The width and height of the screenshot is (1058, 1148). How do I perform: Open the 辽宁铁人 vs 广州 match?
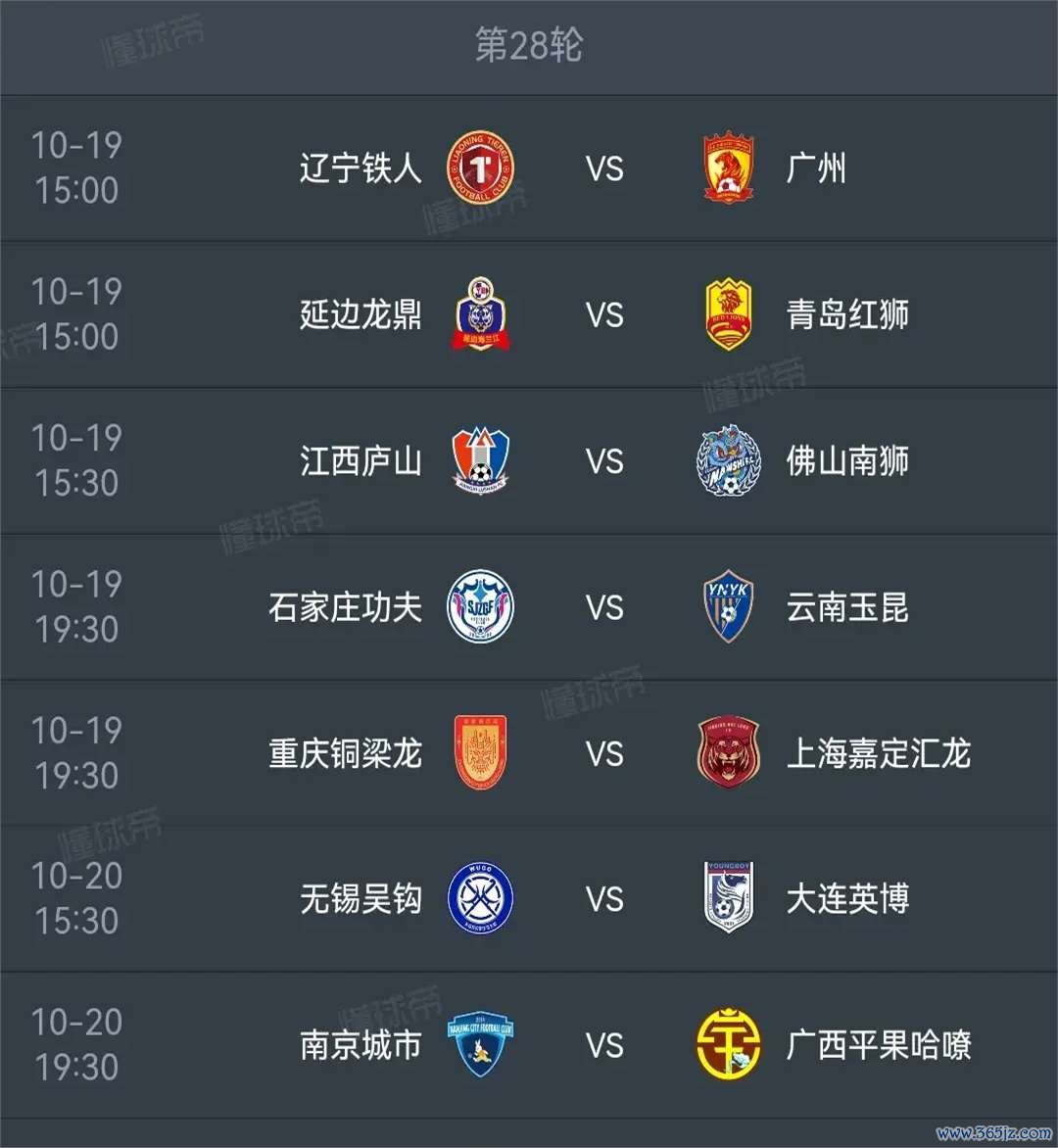(x=604, y=168)
